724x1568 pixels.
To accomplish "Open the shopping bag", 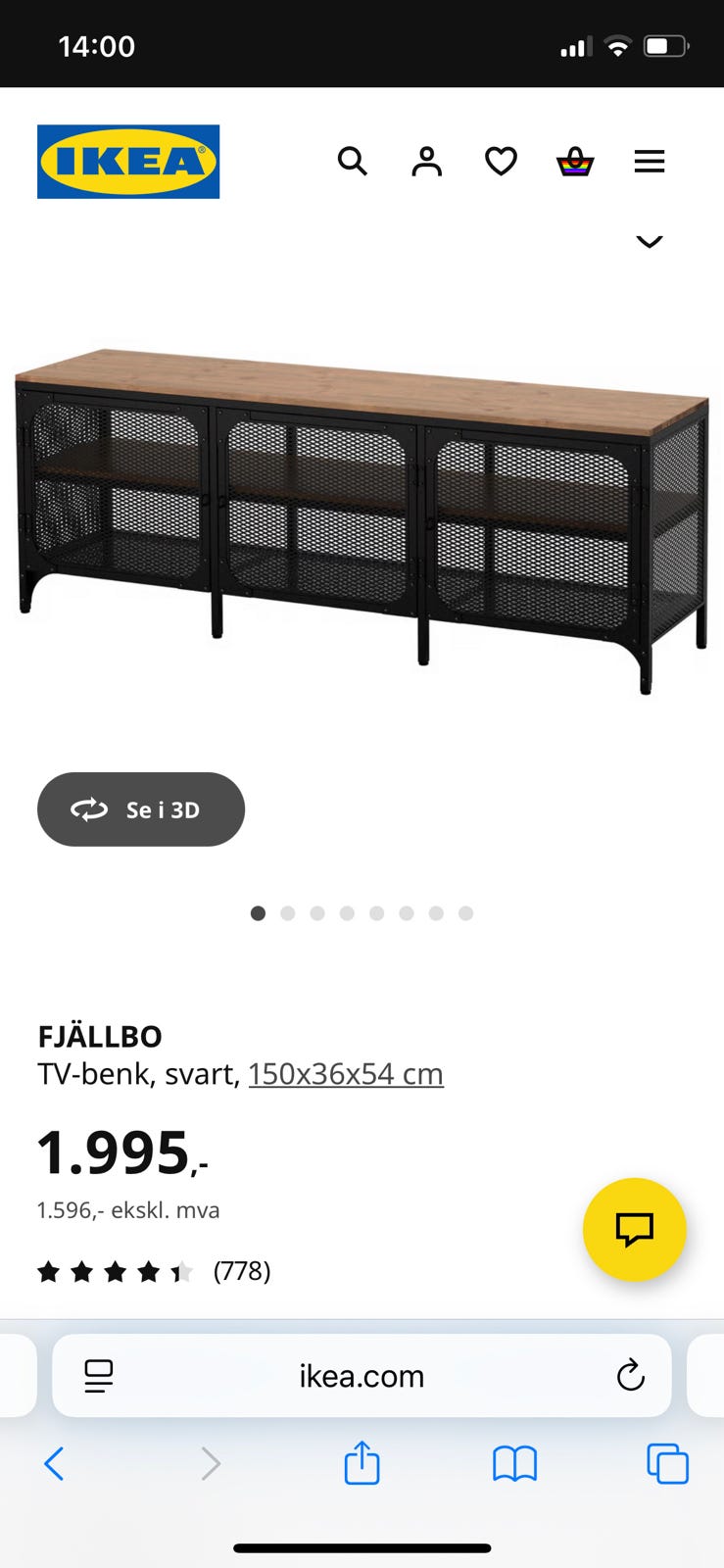I will point(576,161).
